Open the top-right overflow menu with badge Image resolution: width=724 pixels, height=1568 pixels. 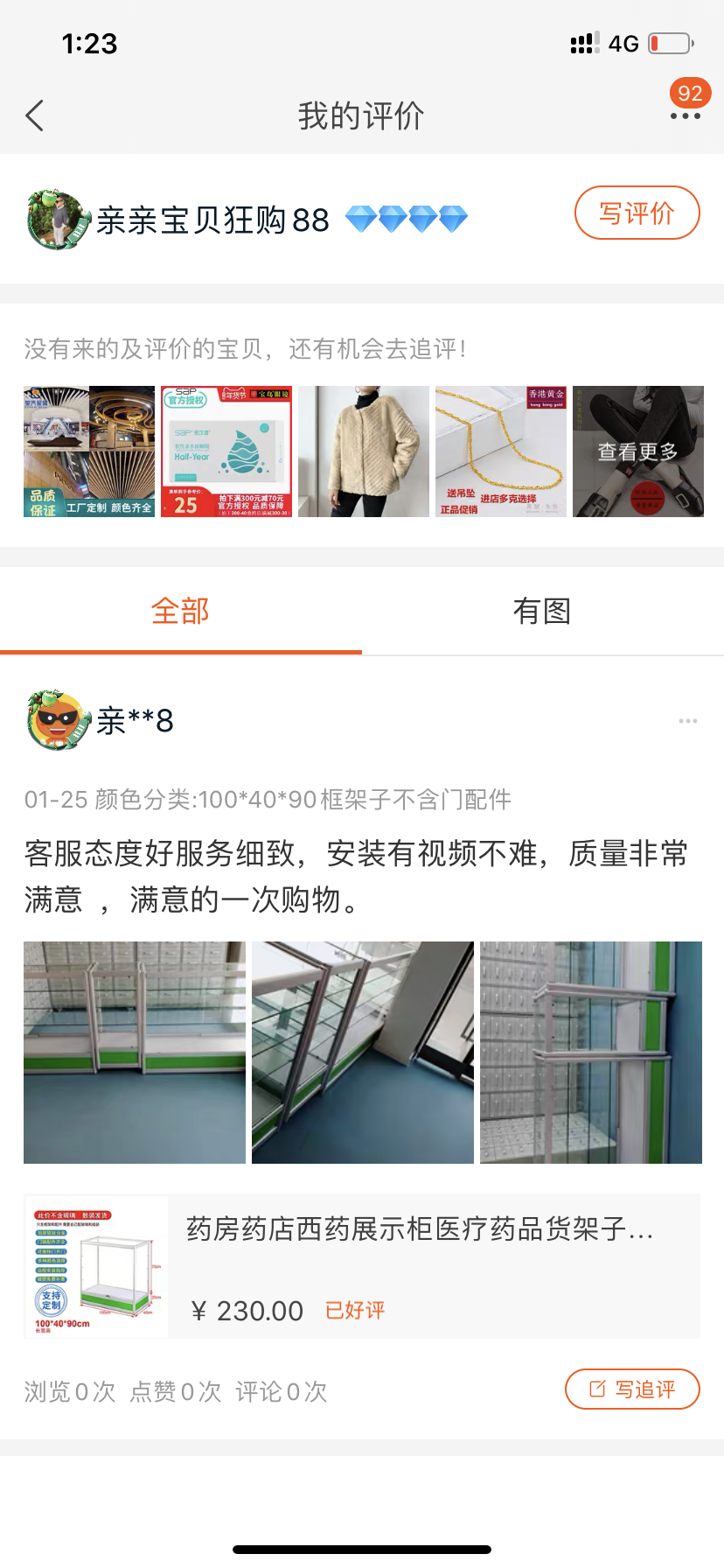coord(686,115)
